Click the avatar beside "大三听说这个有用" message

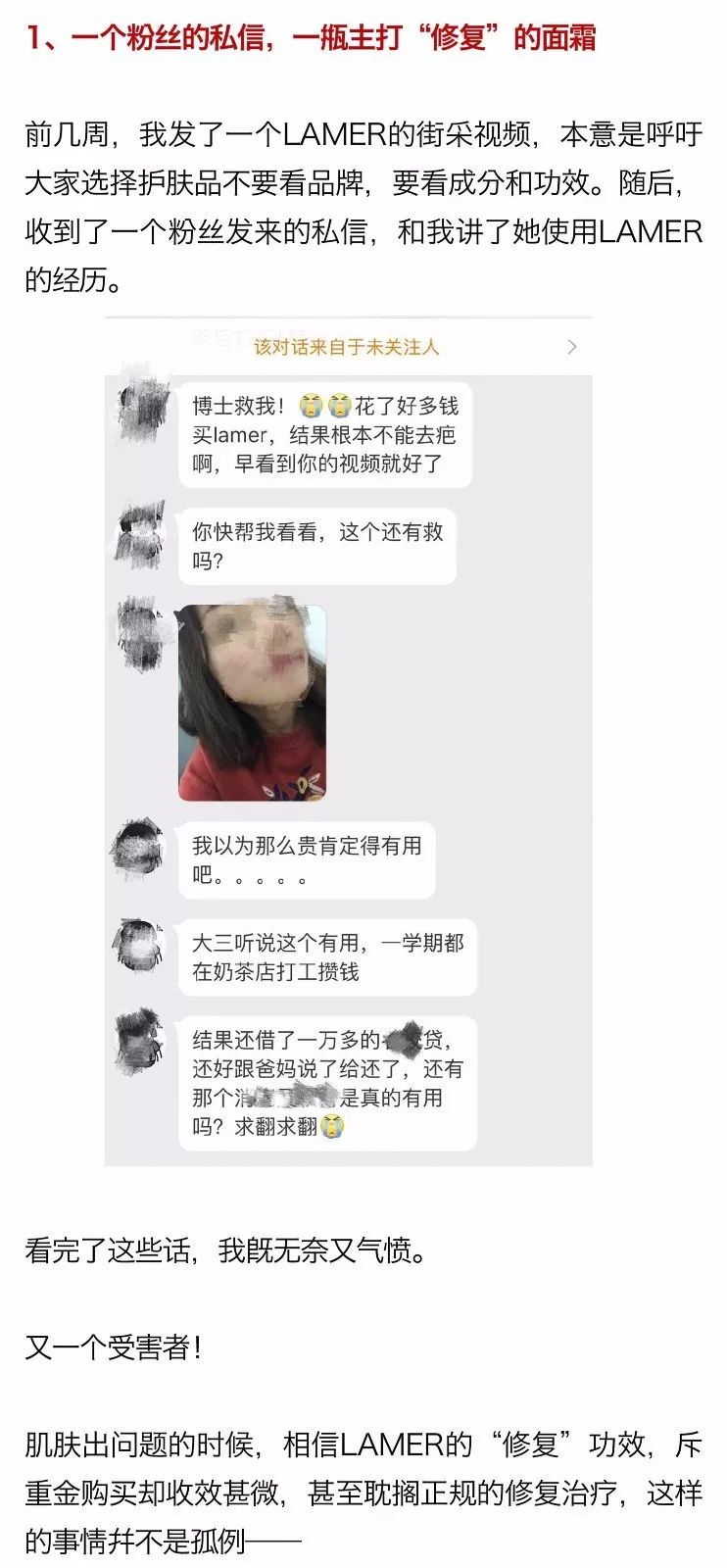(140, 946)
